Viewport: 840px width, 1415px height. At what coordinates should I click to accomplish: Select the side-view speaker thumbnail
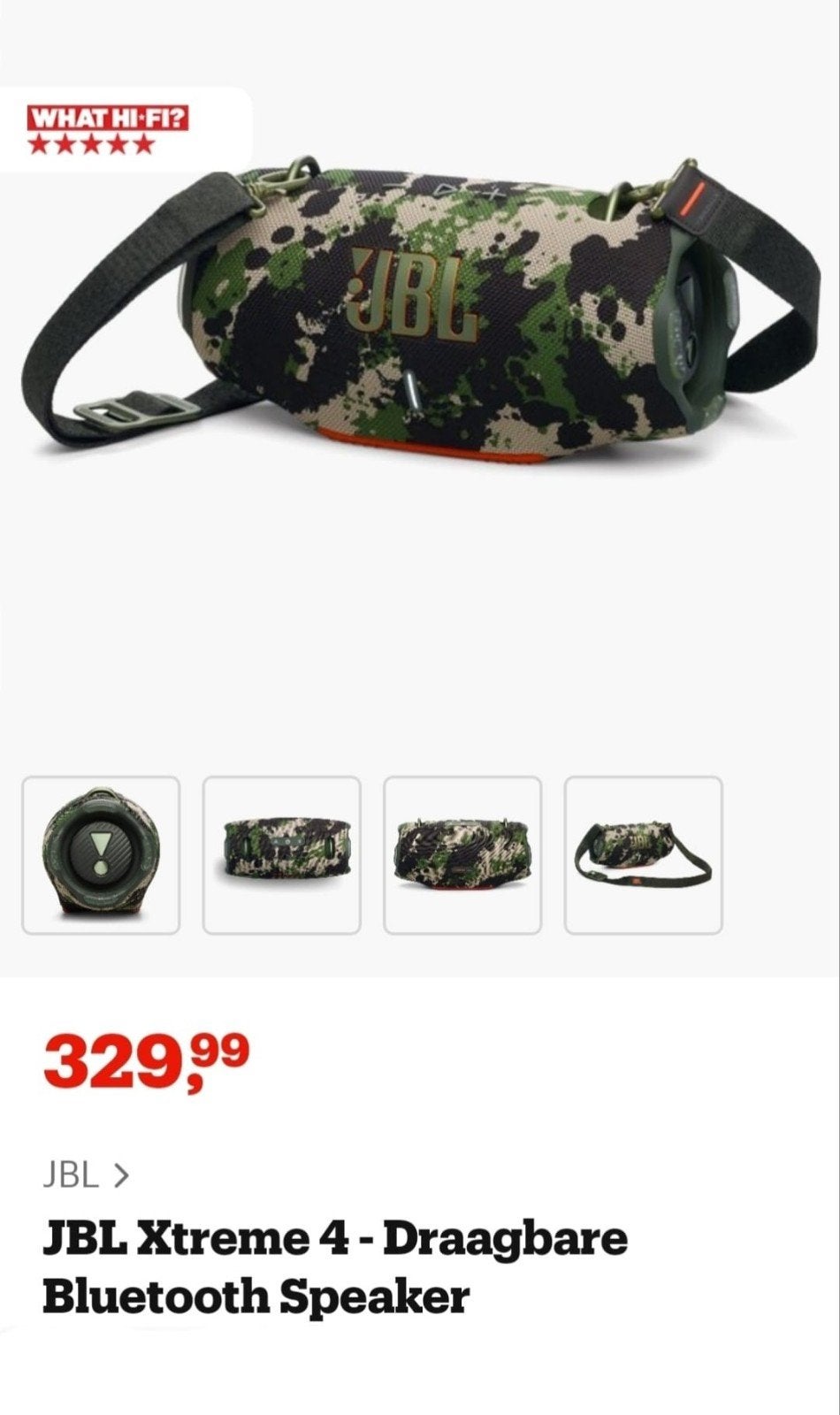(x=101, y=855)
